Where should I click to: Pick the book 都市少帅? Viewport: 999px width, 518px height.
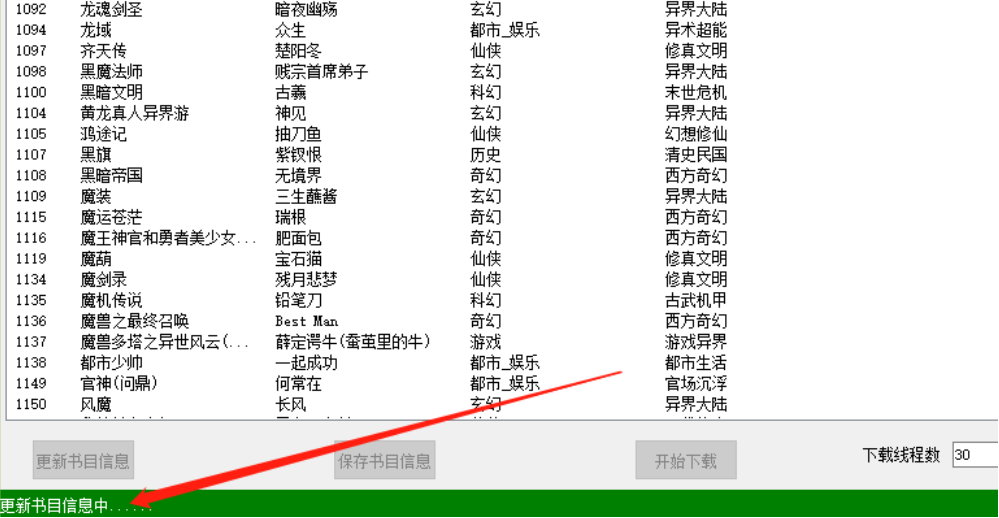pos(111,362)
